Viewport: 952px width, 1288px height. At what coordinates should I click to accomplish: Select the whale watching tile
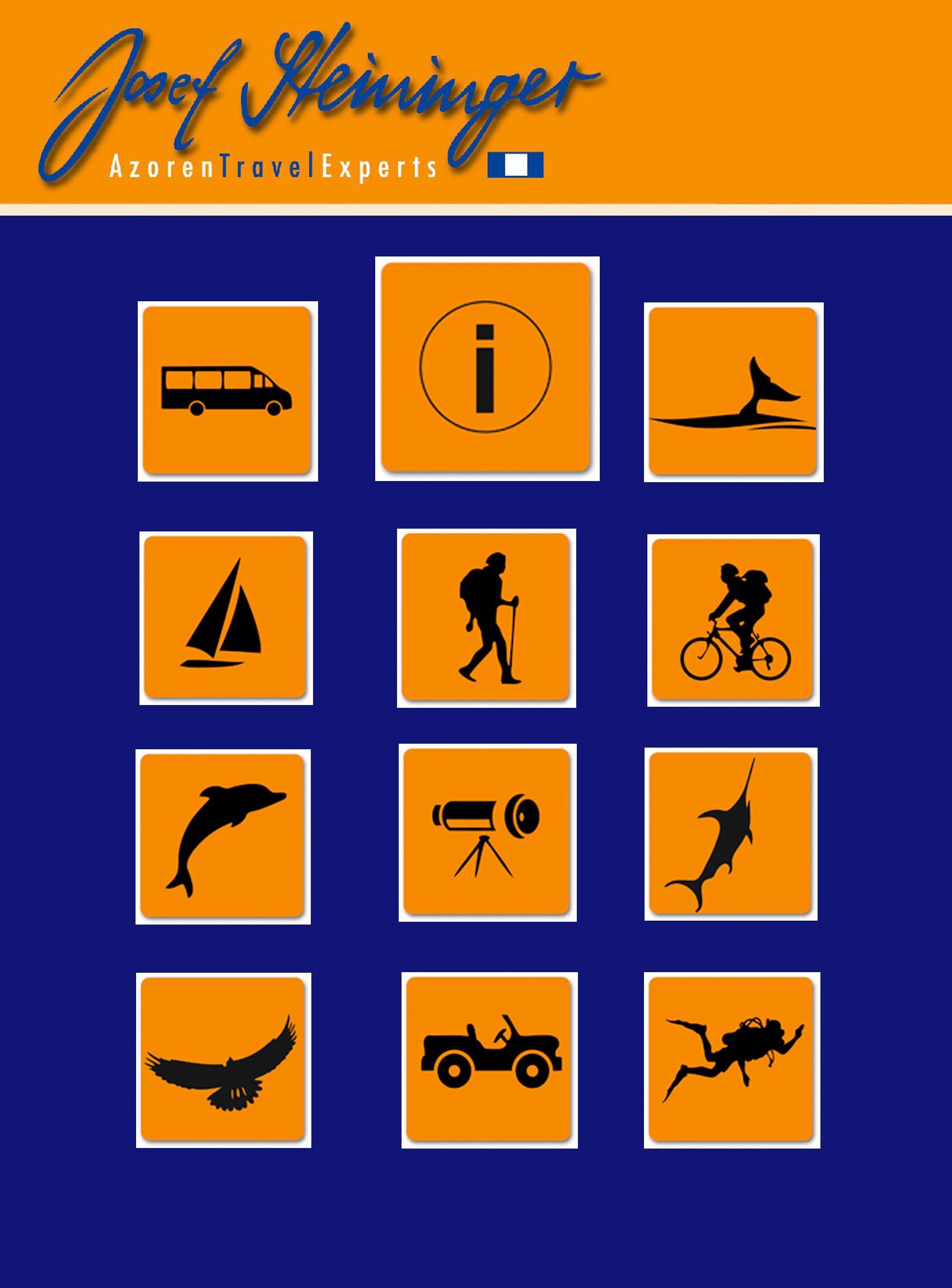(733, 391)
